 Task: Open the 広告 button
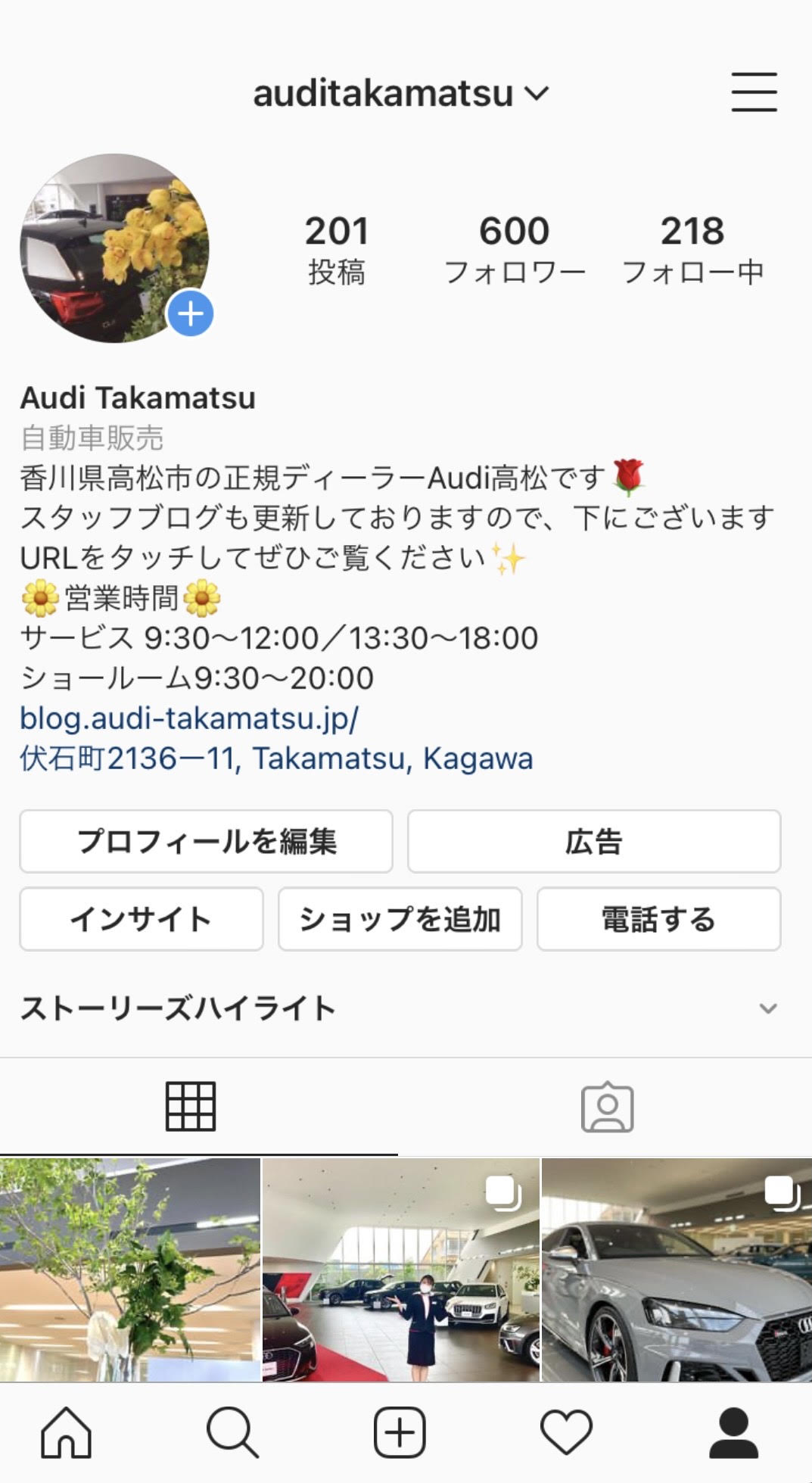(x=594, y=841)
